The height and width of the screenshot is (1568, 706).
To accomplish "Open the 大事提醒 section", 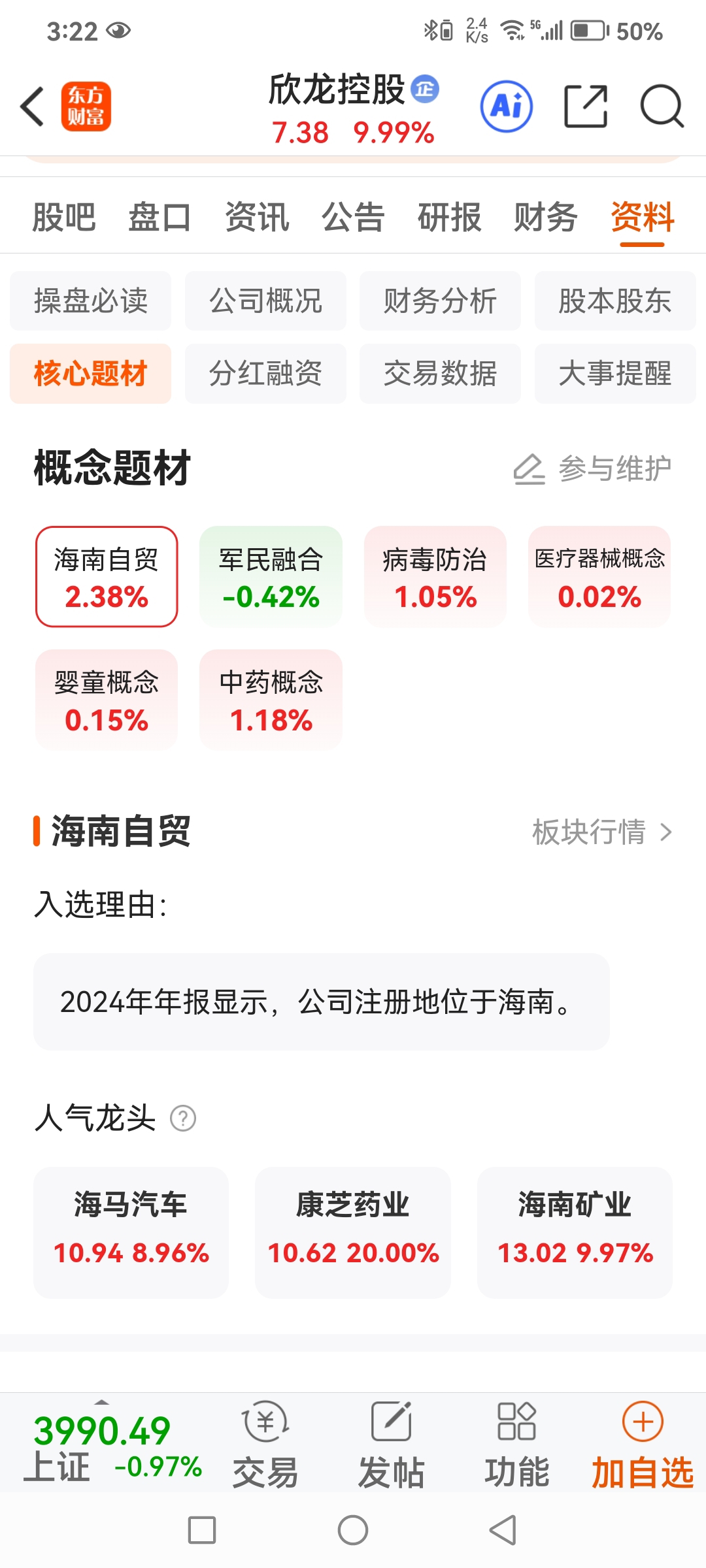I will click(x=615, y=374).
